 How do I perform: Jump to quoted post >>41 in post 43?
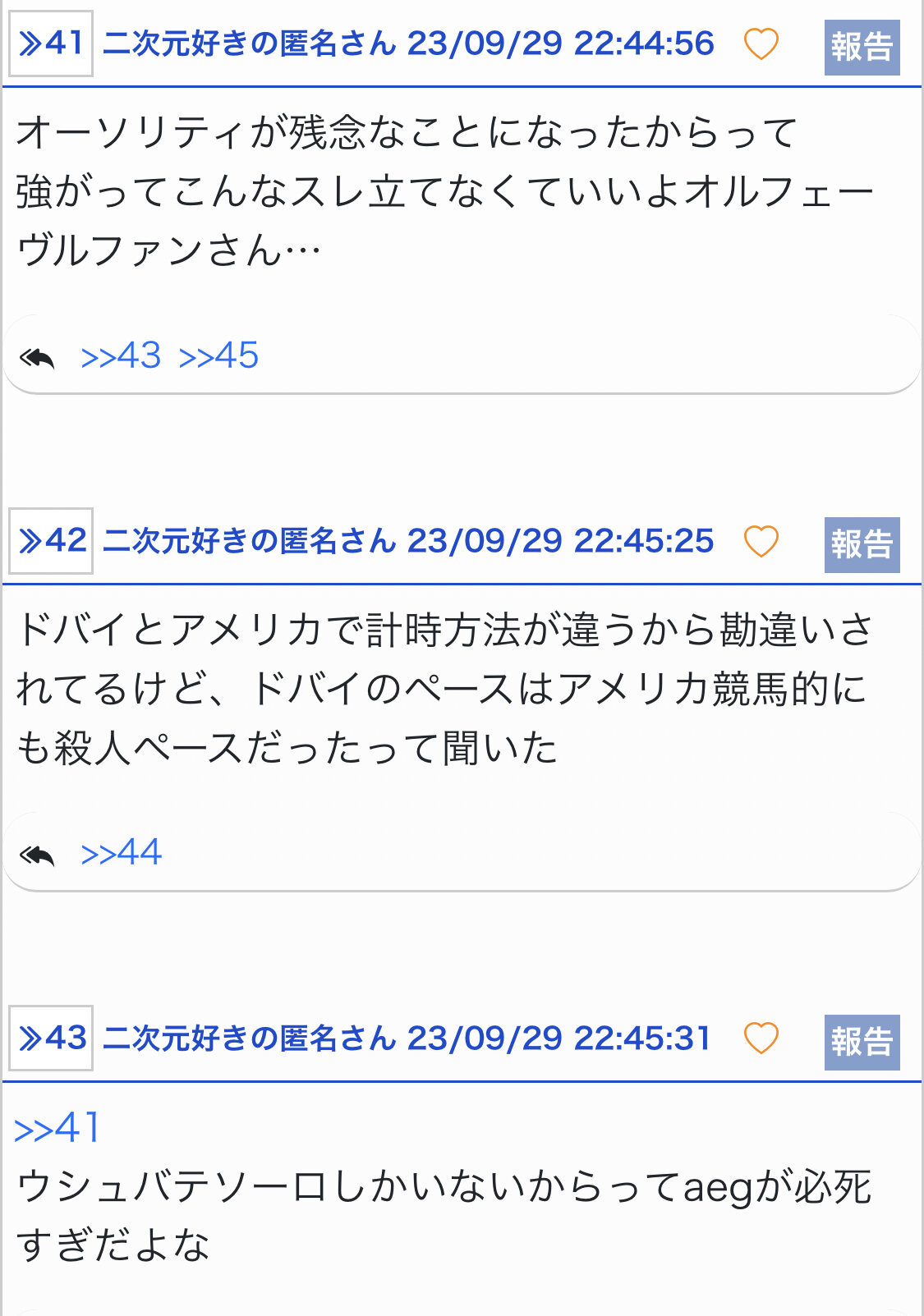pos(57,1128)
